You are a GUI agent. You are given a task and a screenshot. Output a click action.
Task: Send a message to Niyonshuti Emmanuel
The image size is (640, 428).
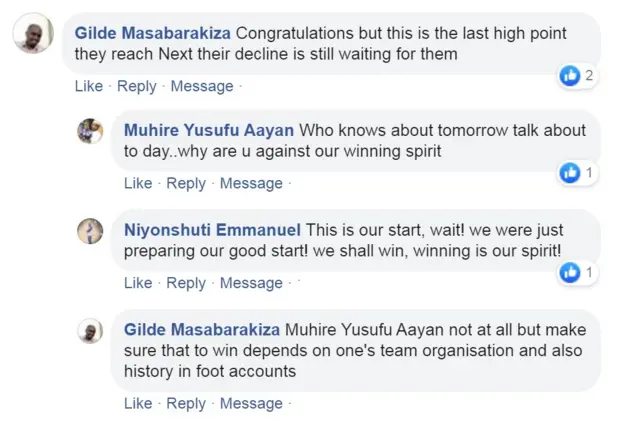[251, 283]
